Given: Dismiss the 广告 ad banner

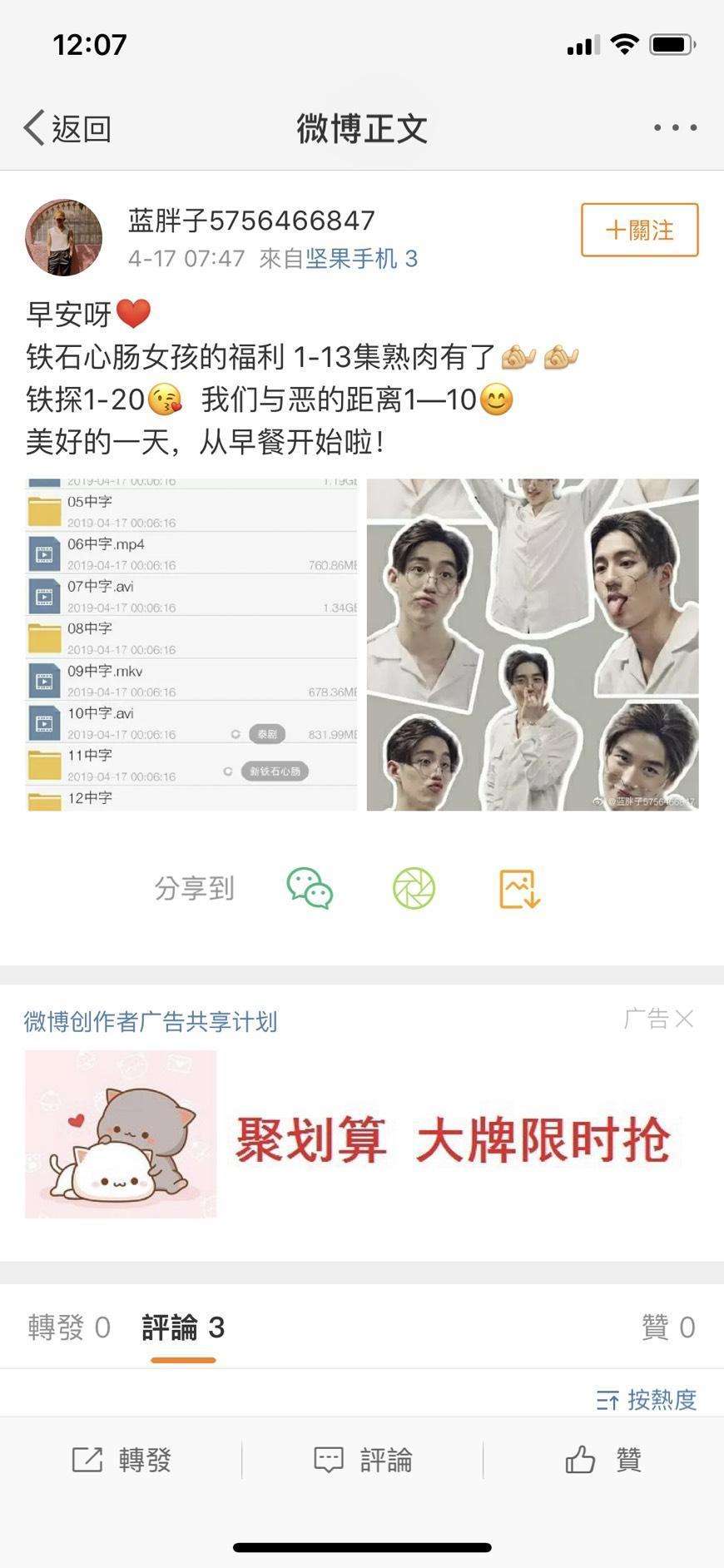Looking at the screenshot, I should pyautogui.click(x=683, y=1019).
